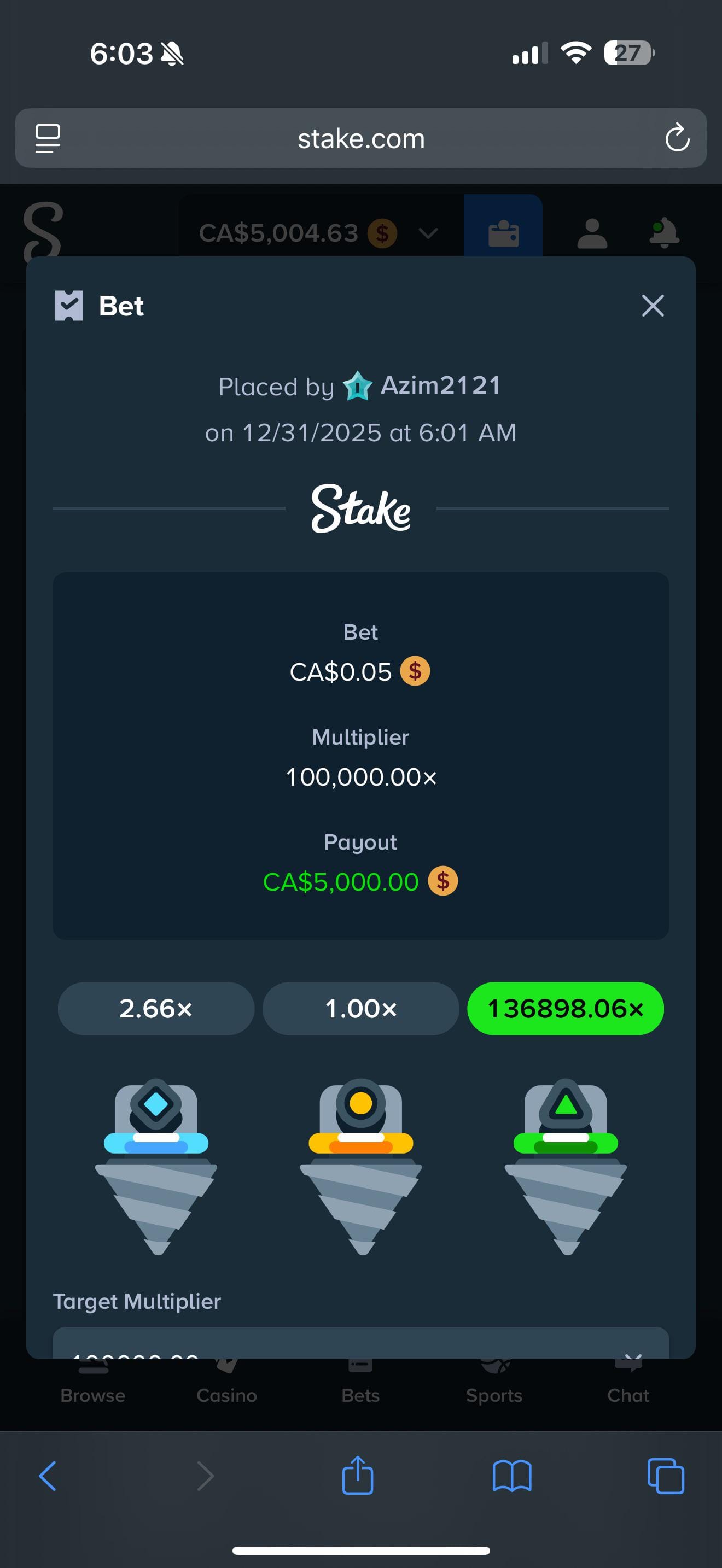Open Safari page settings menu

(x=48, y=138)
